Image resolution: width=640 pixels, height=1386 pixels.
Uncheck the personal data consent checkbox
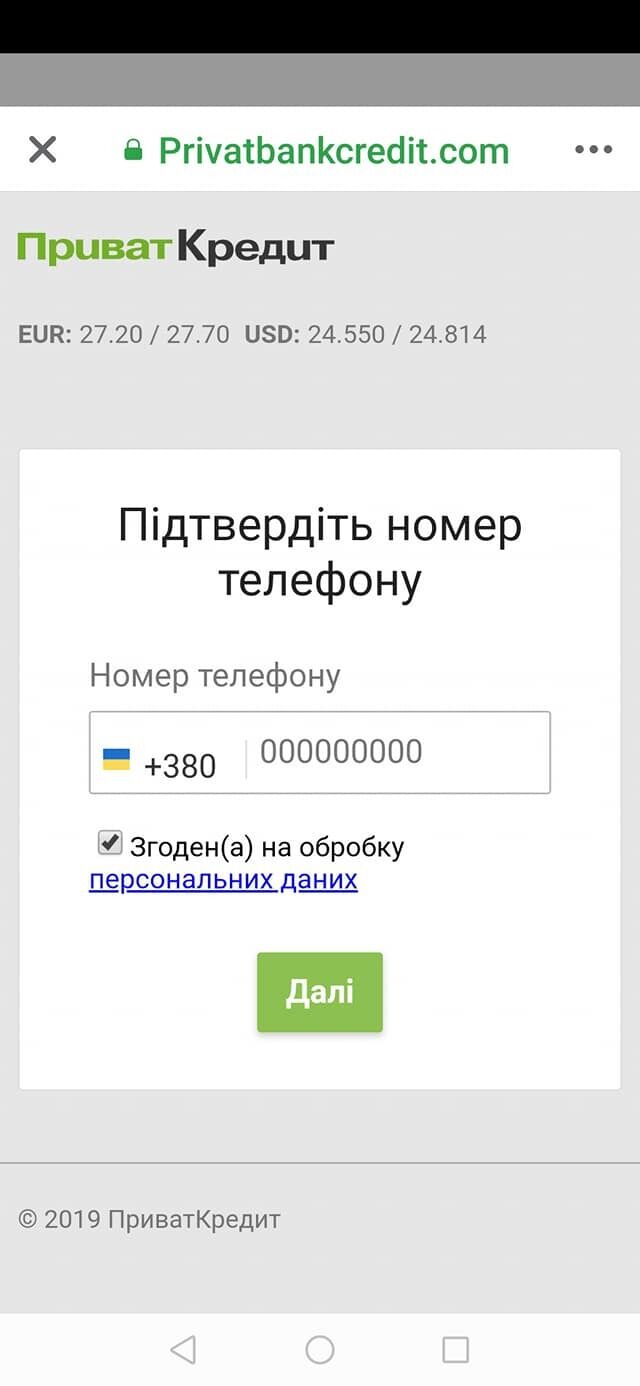click(x=110, y=843)
